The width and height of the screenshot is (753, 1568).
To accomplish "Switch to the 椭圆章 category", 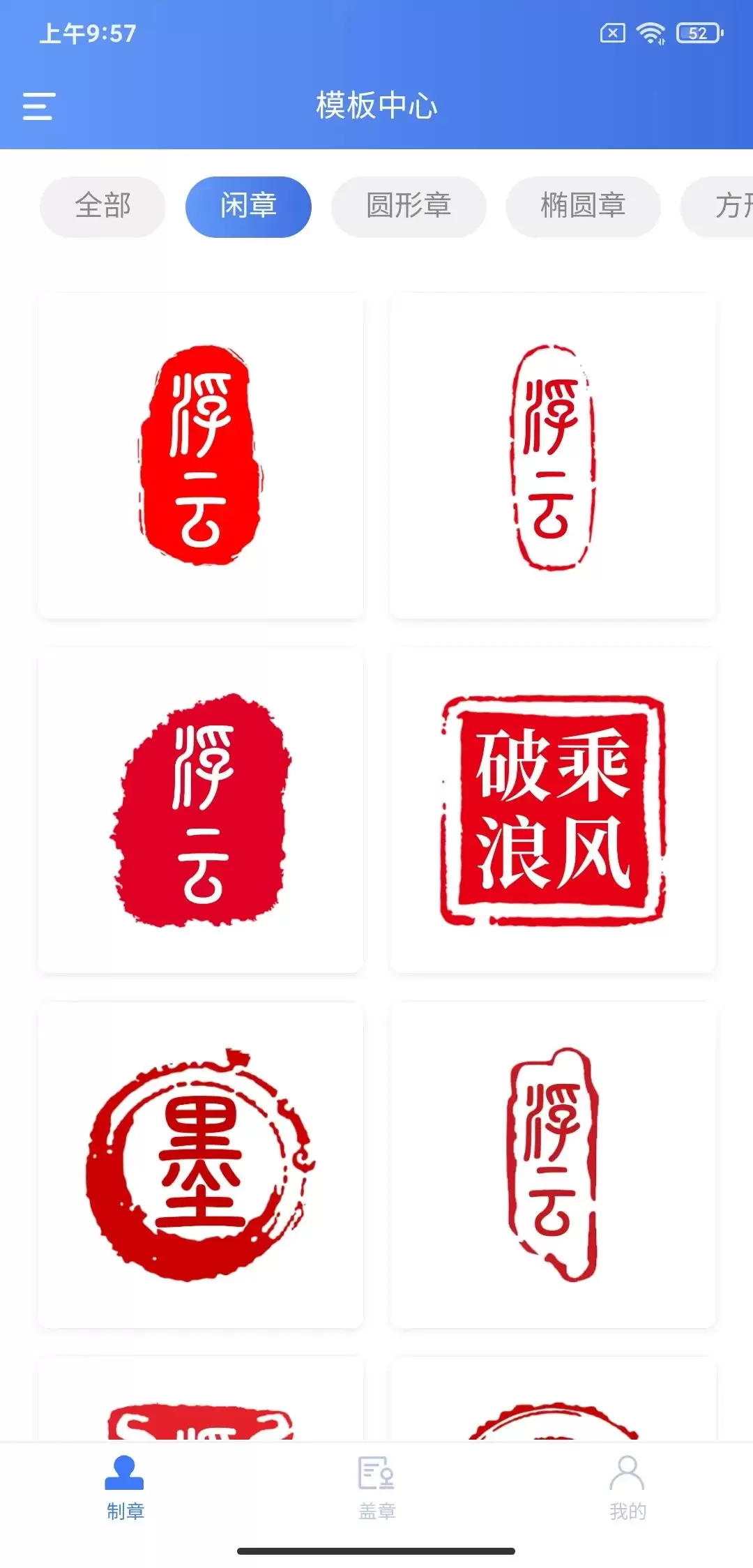I will (x=583, y=206).
